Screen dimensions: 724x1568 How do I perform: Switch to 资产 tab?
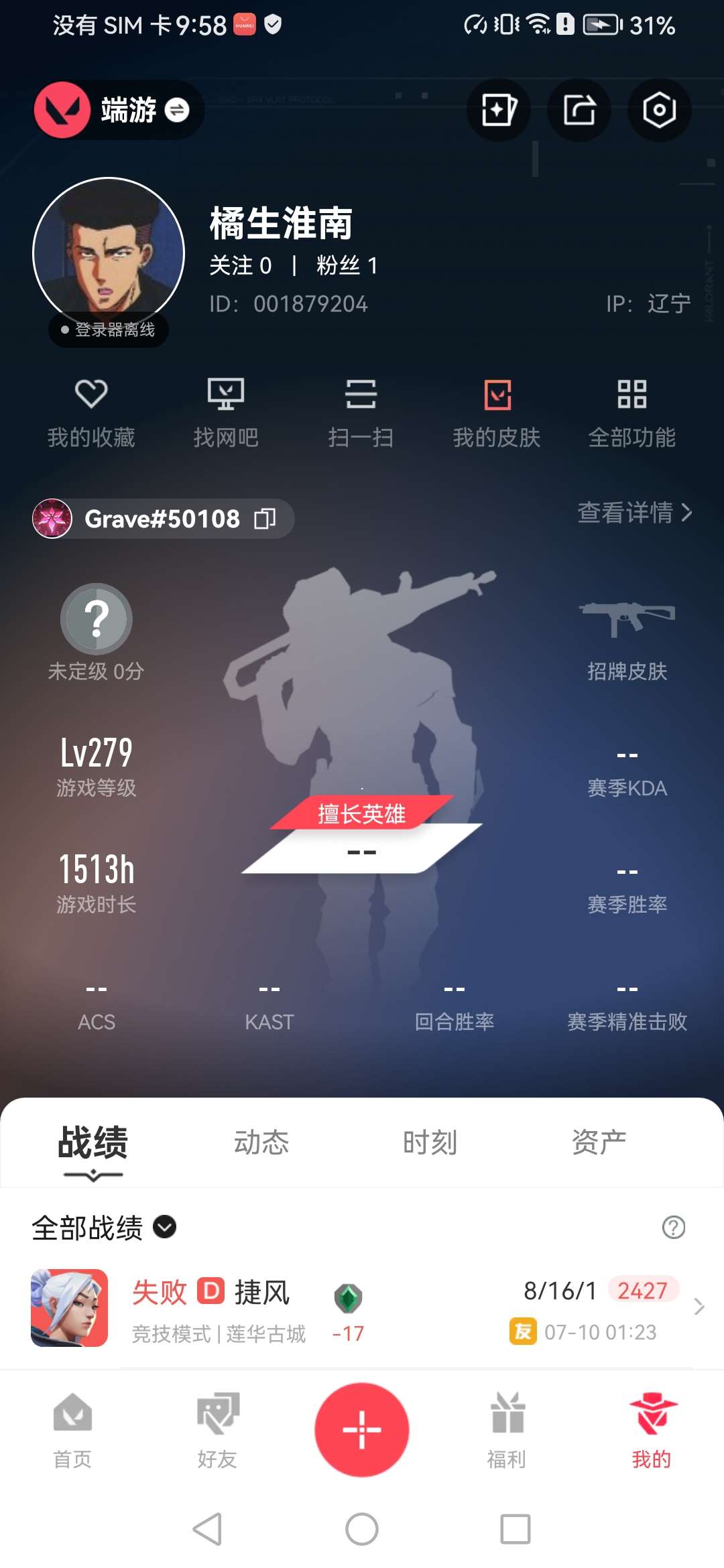(599, 1142)
